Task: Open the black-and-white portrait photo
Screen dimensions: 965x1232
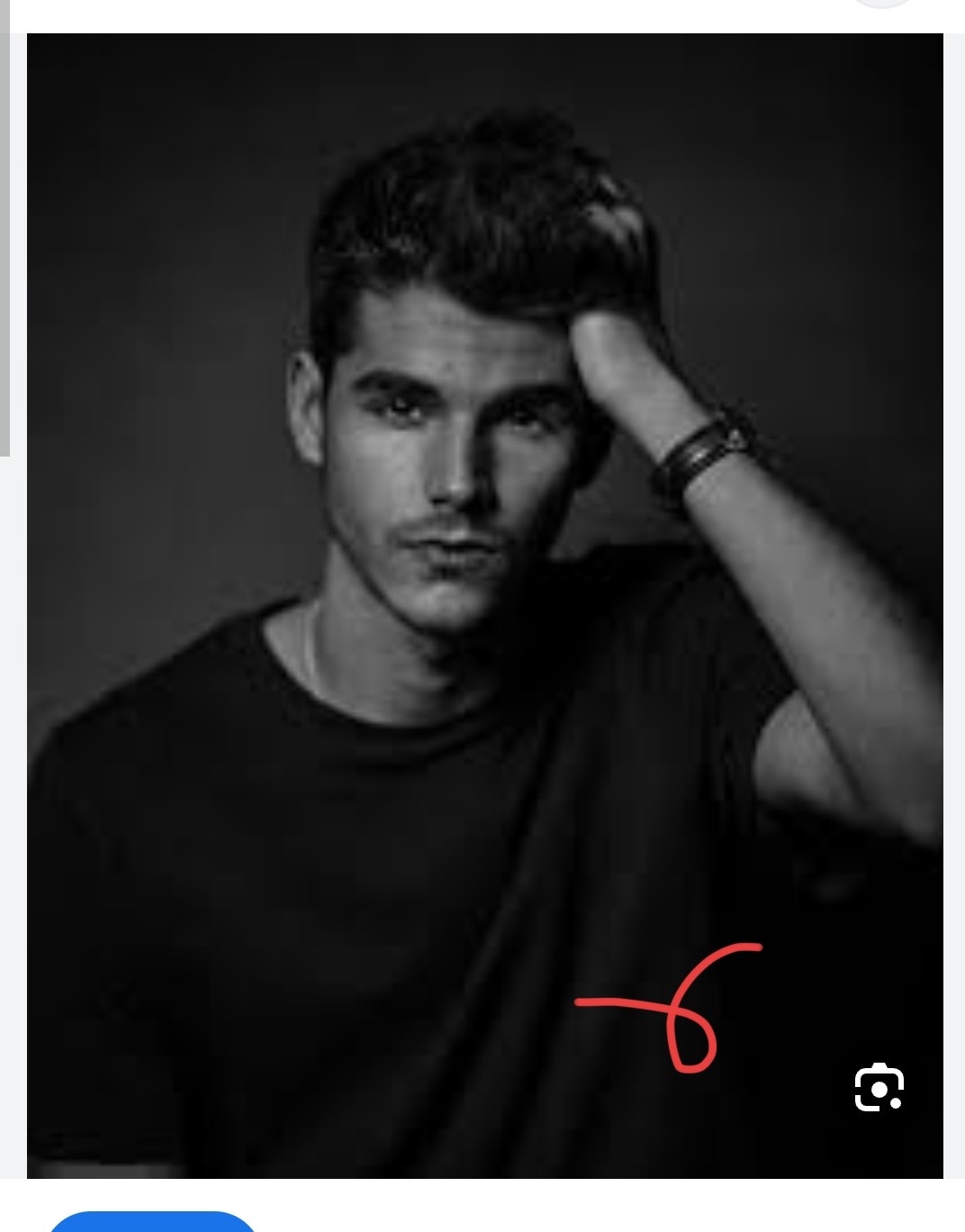Action: (x=484, y=603)
